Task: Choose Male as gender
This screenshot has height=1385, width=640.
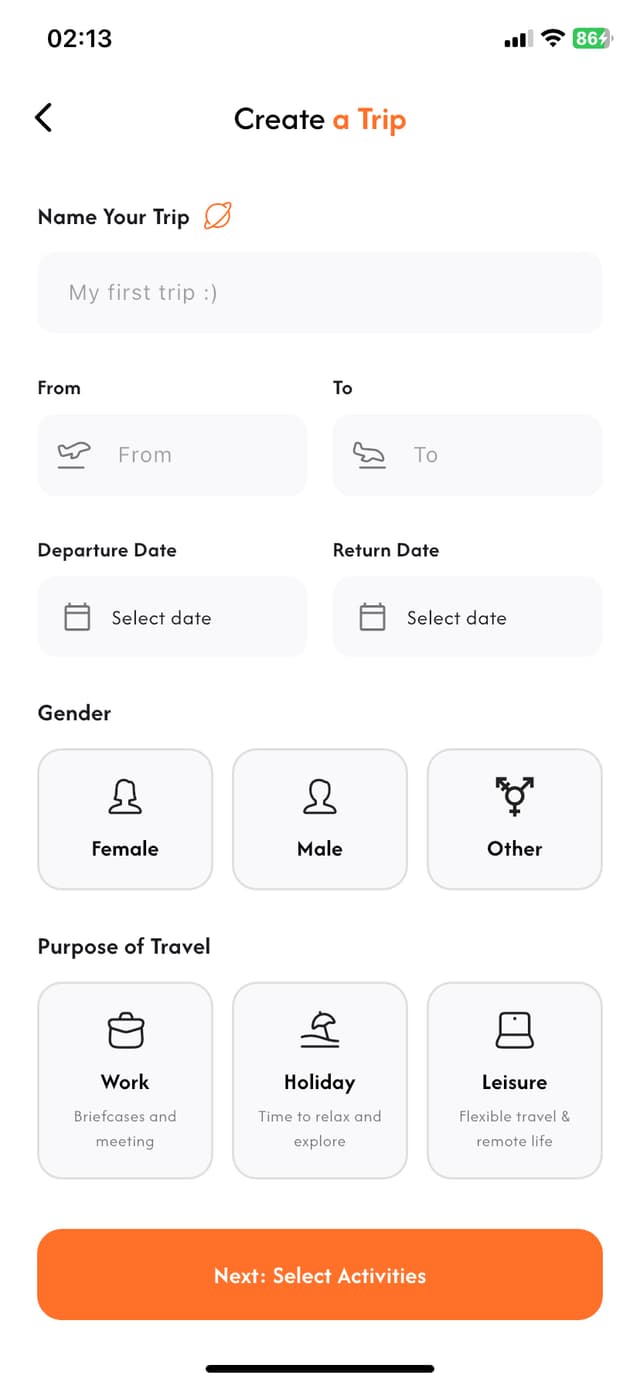Action: [x=320, y=819]
